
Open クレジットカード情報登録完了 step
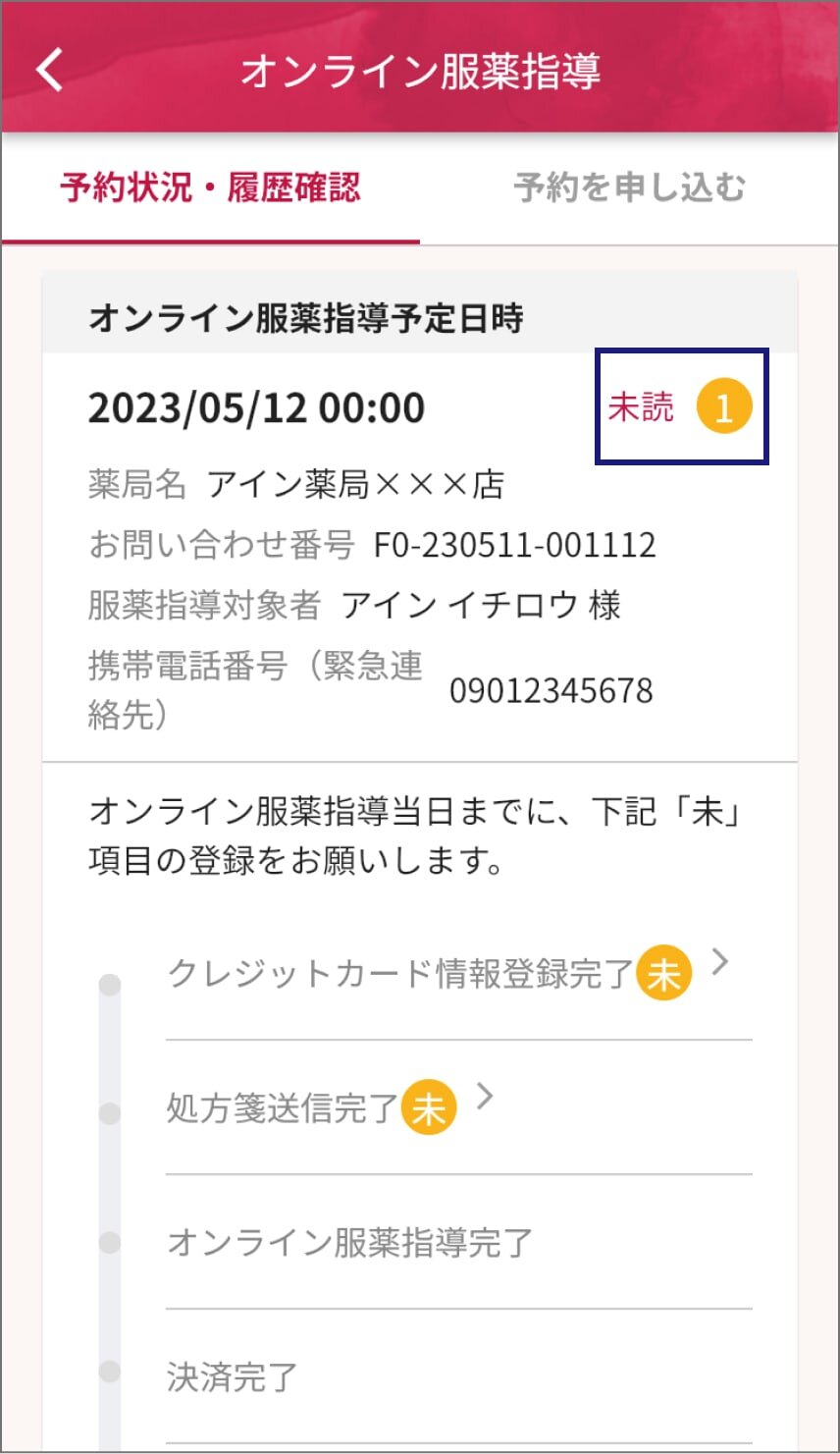458,973
